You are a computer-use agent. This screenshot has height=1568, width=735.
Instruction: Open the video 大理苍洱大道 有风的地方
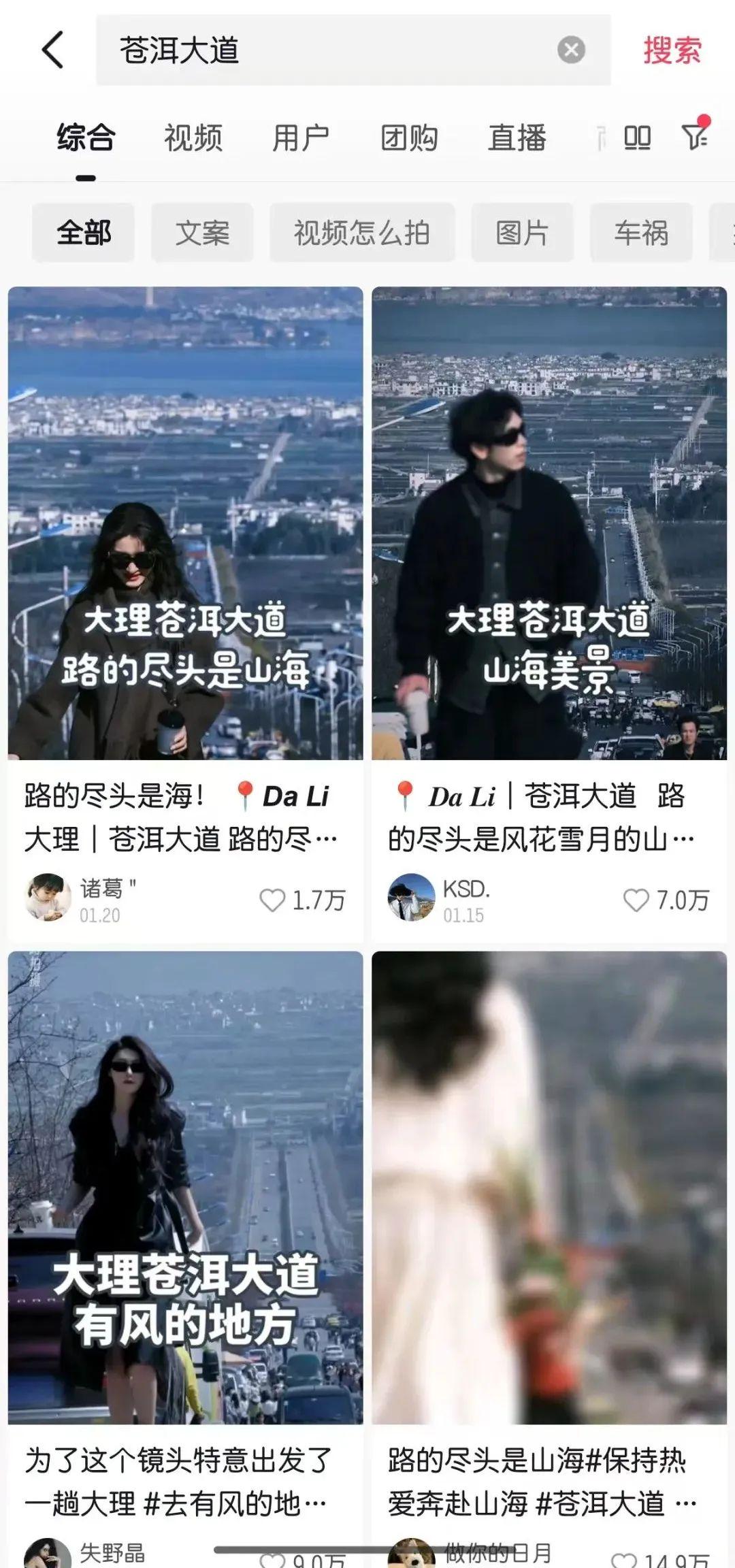[x=185, y=1188]
